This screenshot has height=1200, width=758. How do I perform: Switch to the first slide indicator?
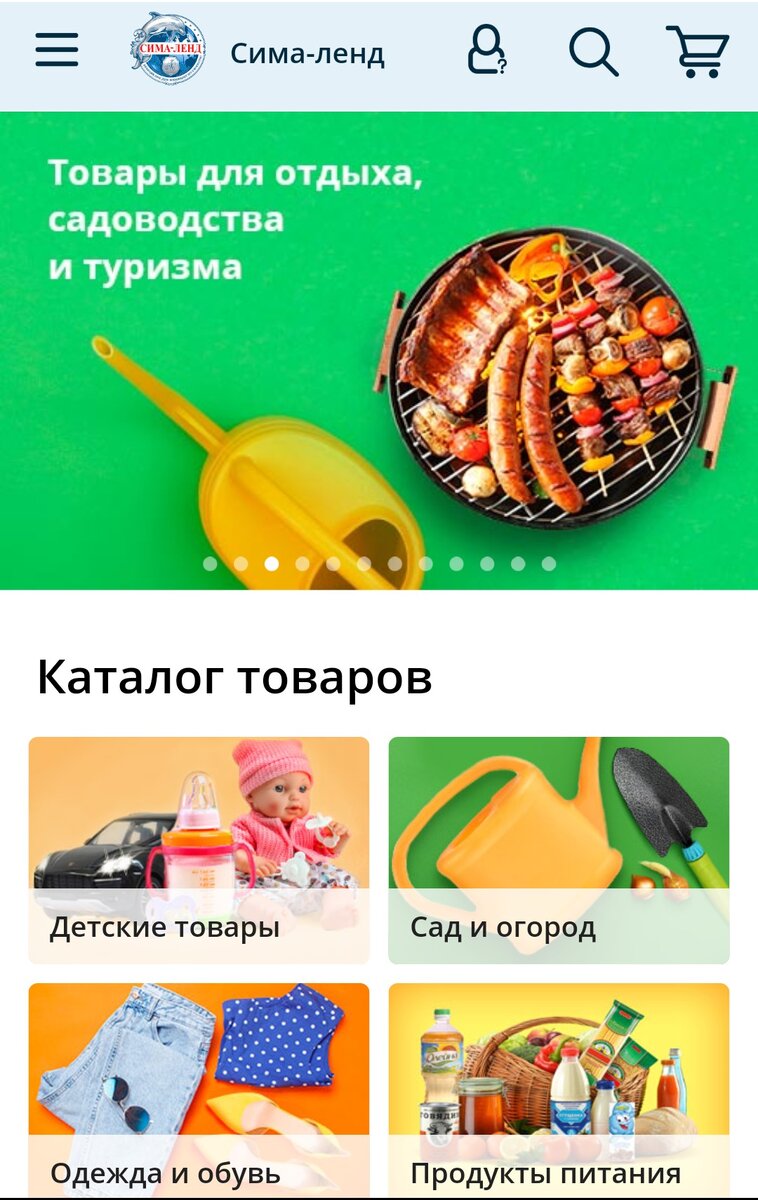point(212,563)
